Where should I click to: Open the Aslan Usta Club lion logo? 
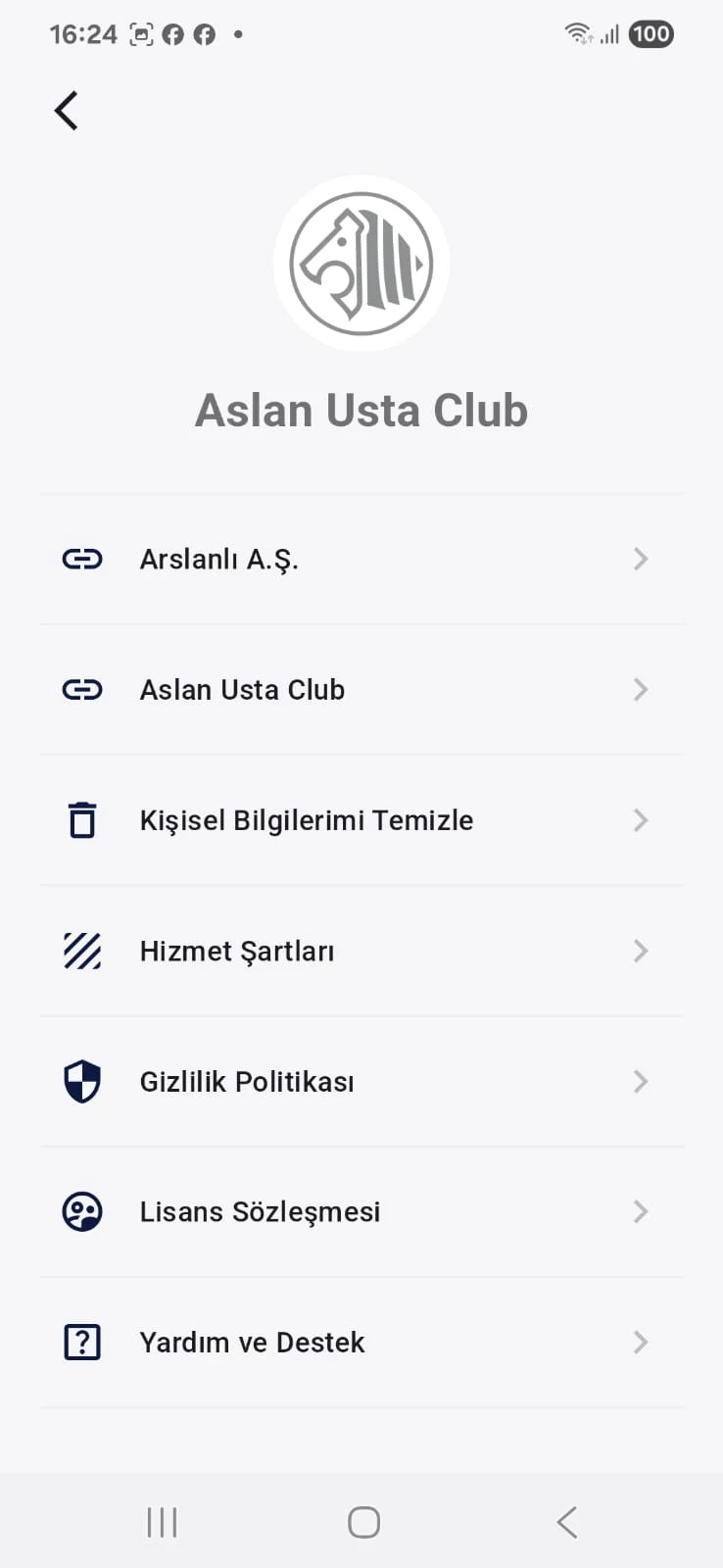click(361, 263)
